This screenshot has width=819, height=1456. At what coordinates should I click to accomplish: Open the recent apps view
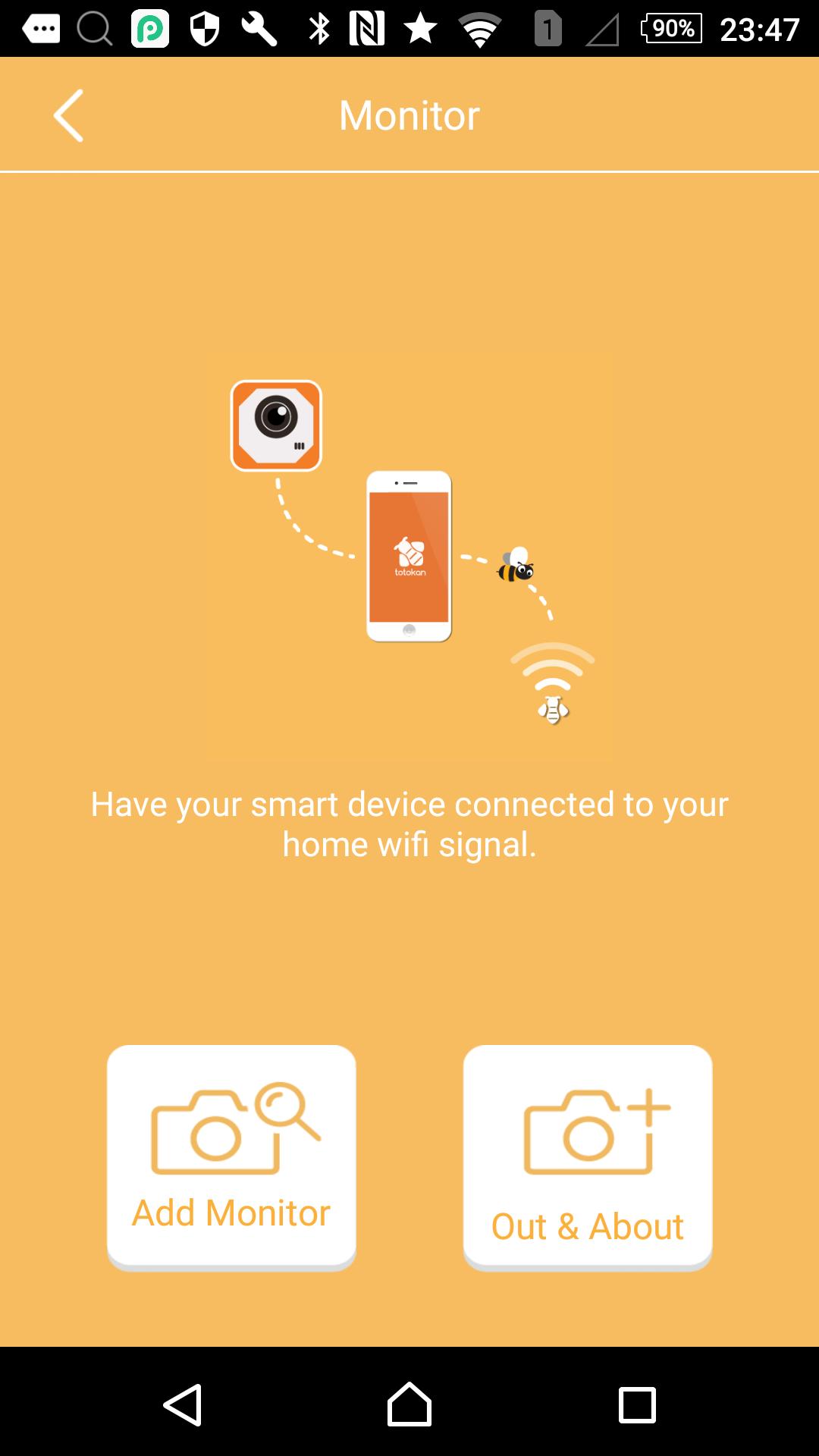coord(637,1404)
